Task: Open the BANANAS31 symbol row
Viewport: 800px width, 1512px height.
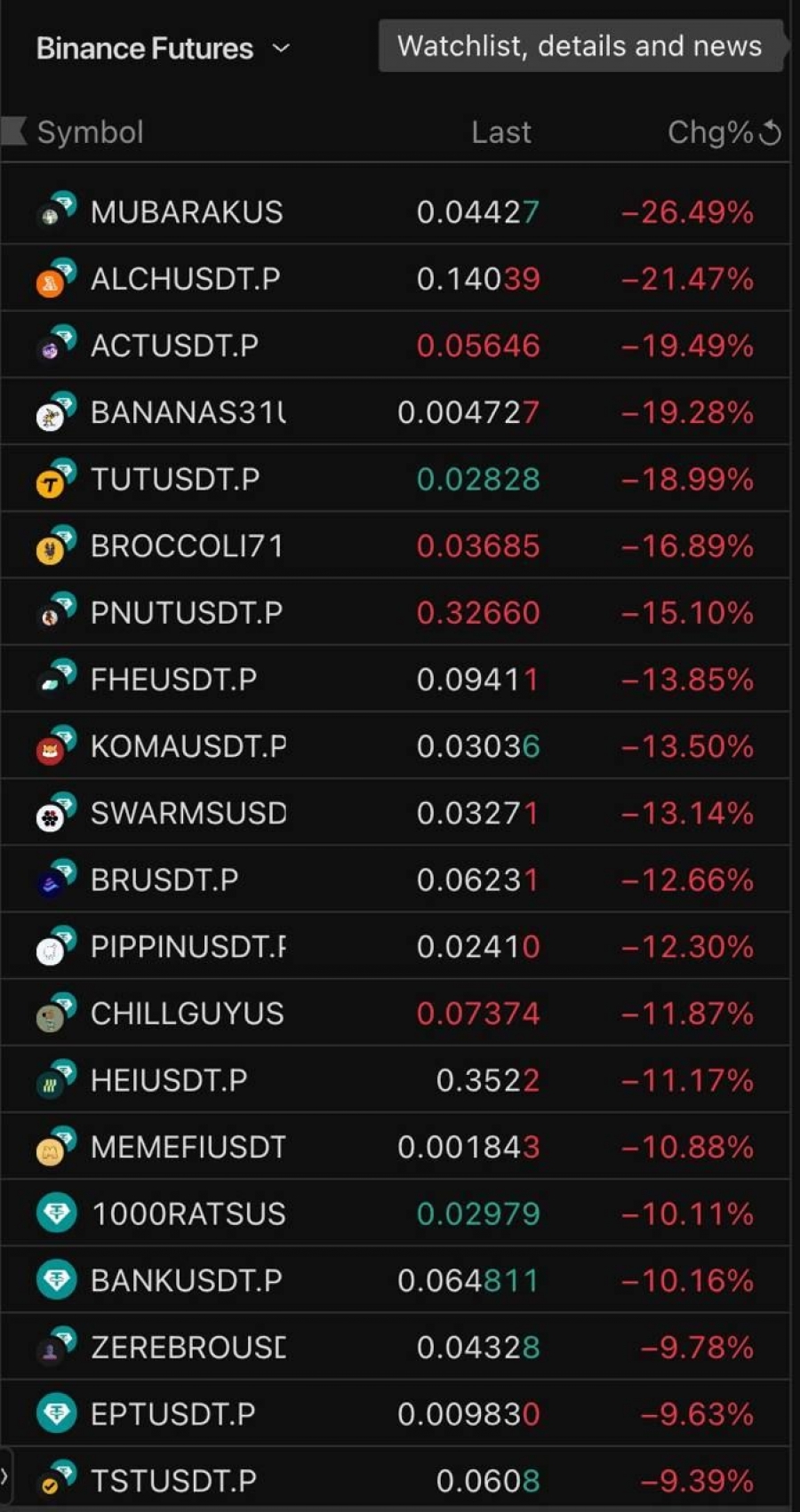Action: tap(188, 412)
